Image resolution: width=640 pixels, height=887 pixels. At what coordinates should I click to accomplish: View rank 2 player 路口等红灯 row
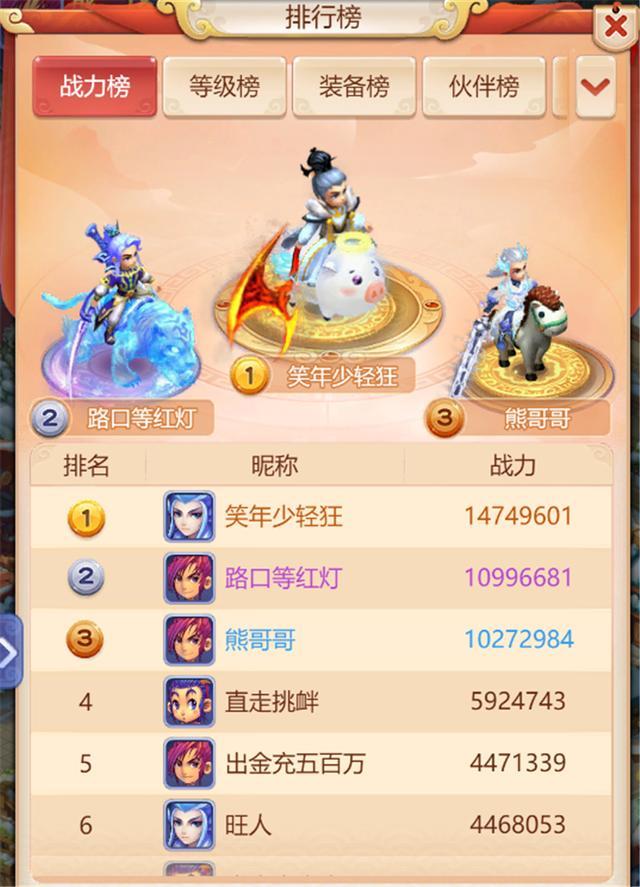pos(320,577)
